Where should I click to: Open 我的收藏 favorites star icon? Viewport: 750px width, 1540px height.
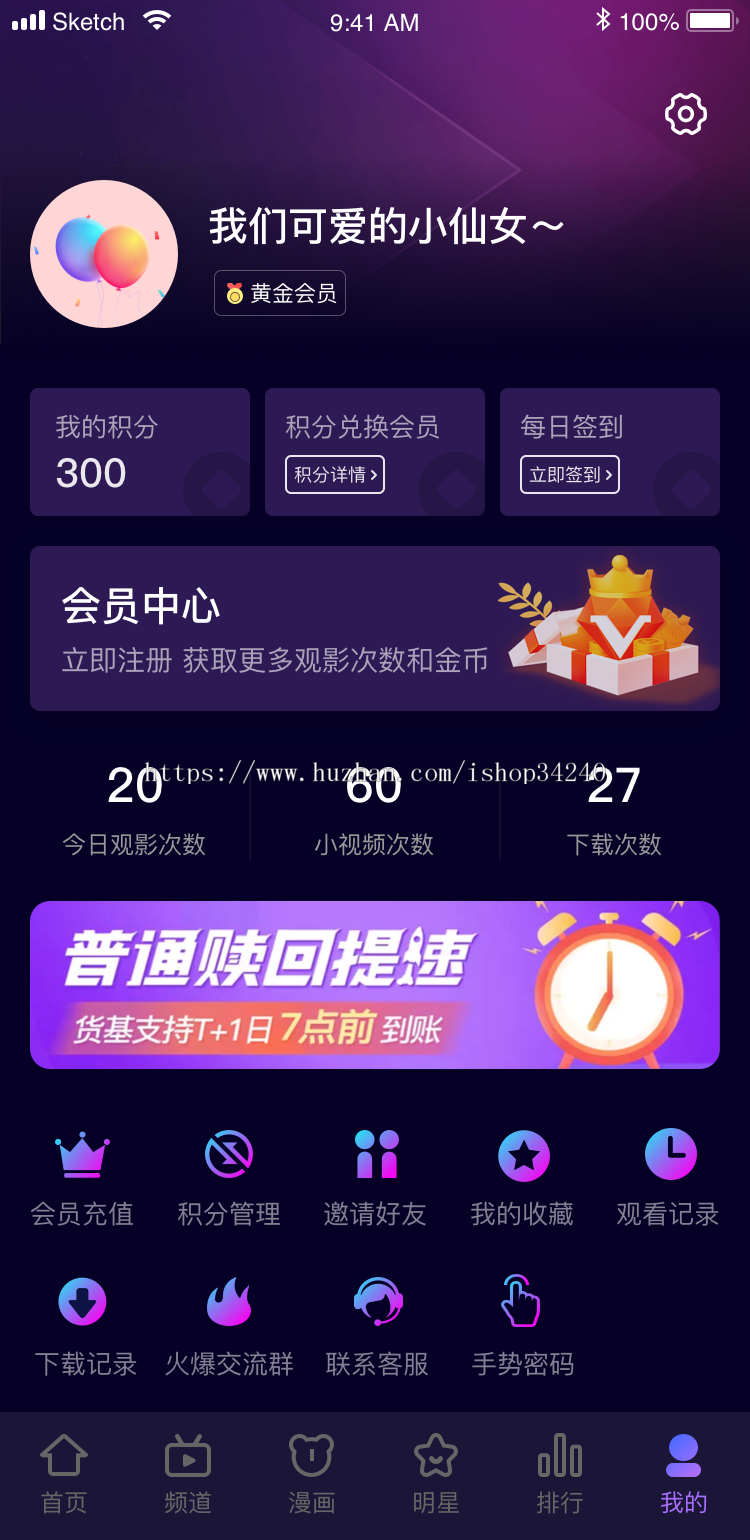pos(522,1155)
